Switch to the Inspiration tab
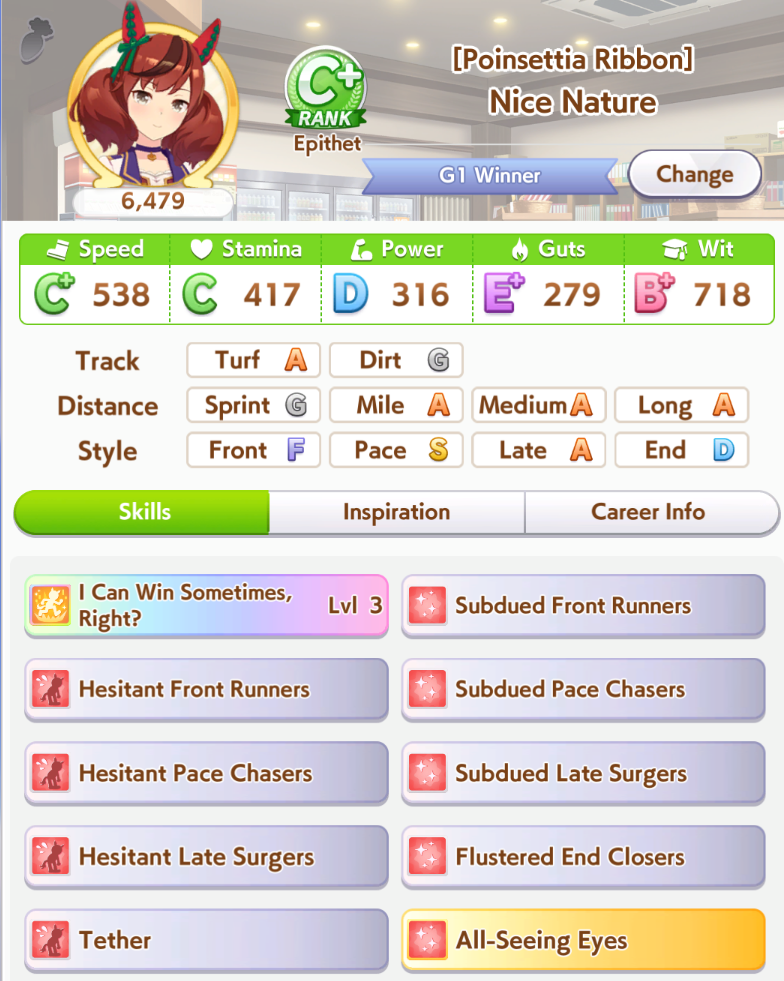Screen dimensions: 784x981 [x=396, y=512]
